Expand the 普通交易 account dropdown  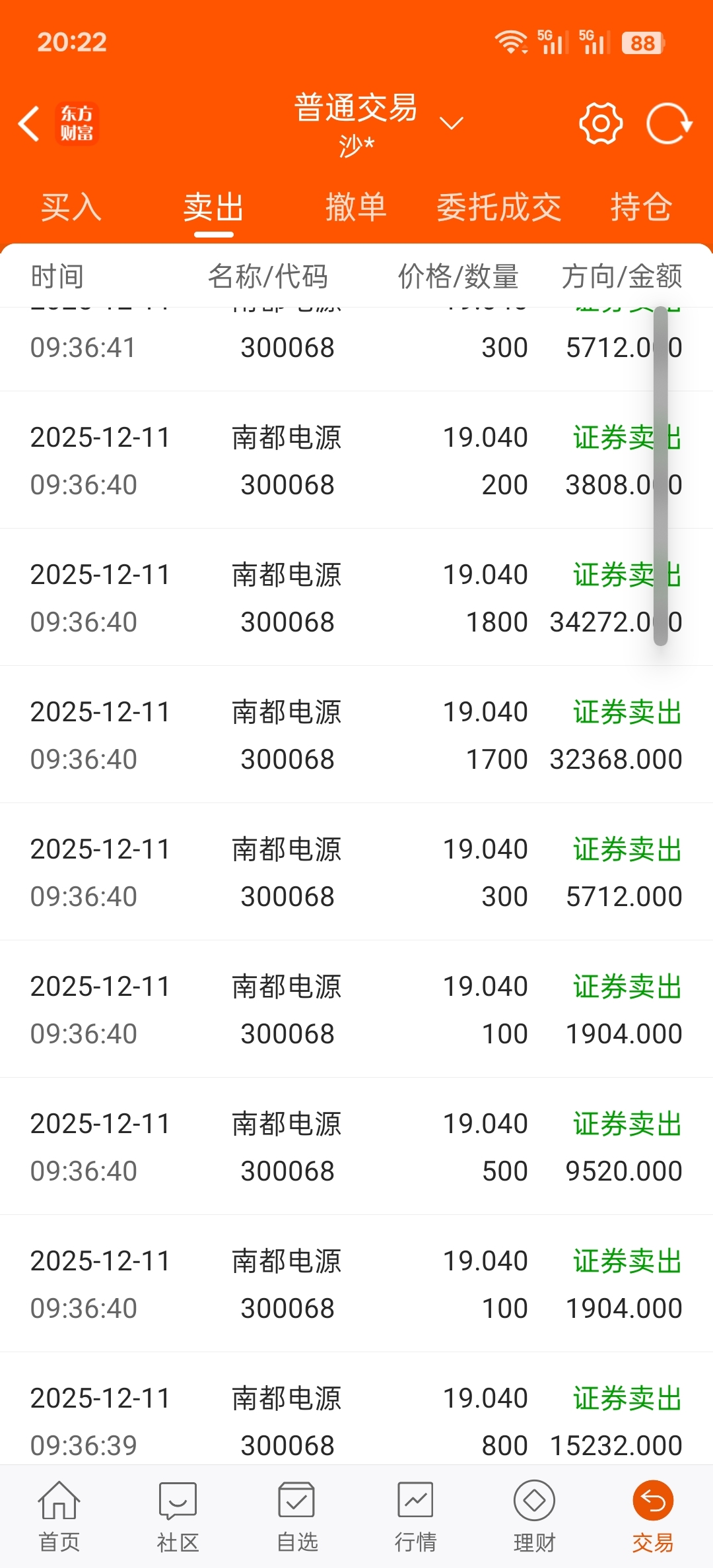[452, 123]
